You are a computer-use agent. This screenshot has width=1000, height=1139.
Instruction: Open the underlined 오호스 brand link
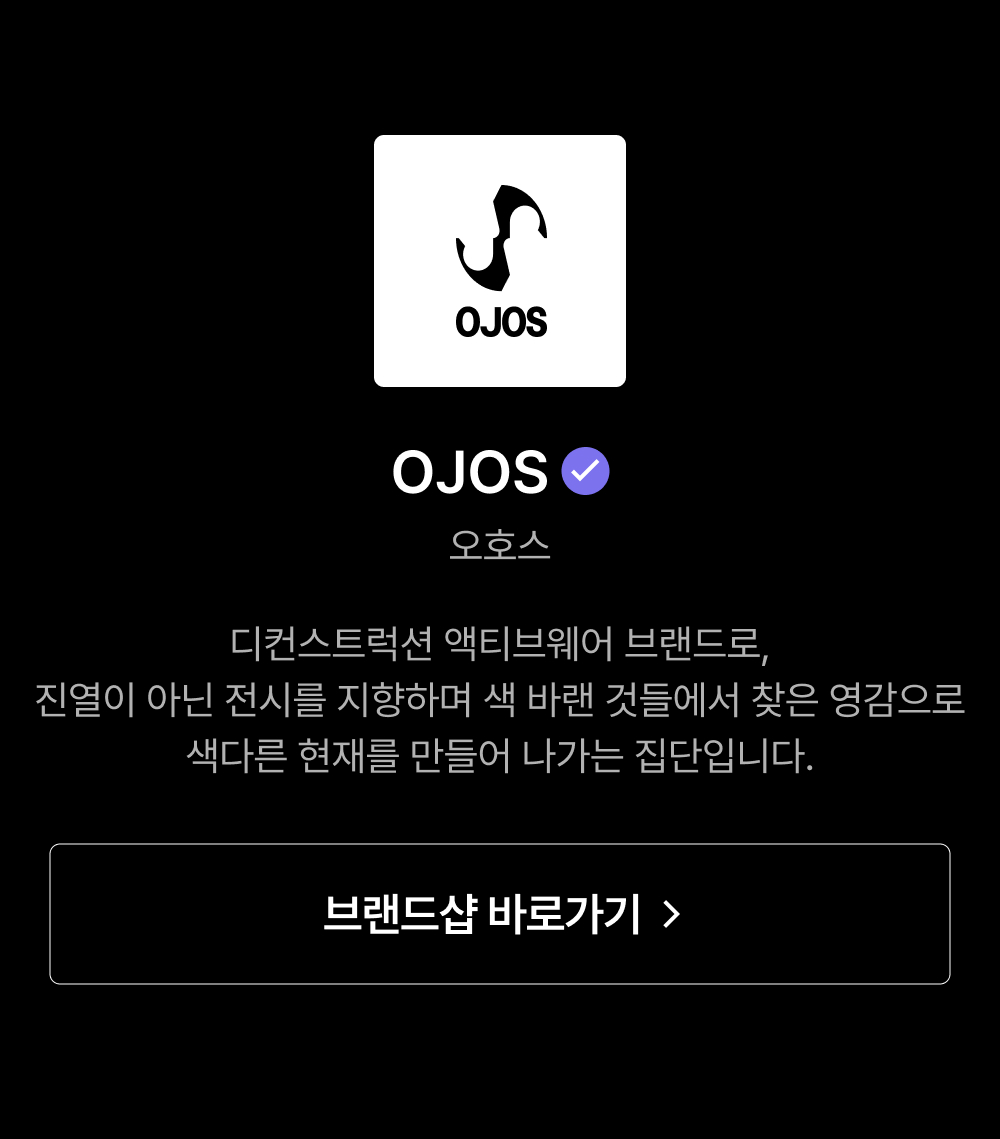500,544
